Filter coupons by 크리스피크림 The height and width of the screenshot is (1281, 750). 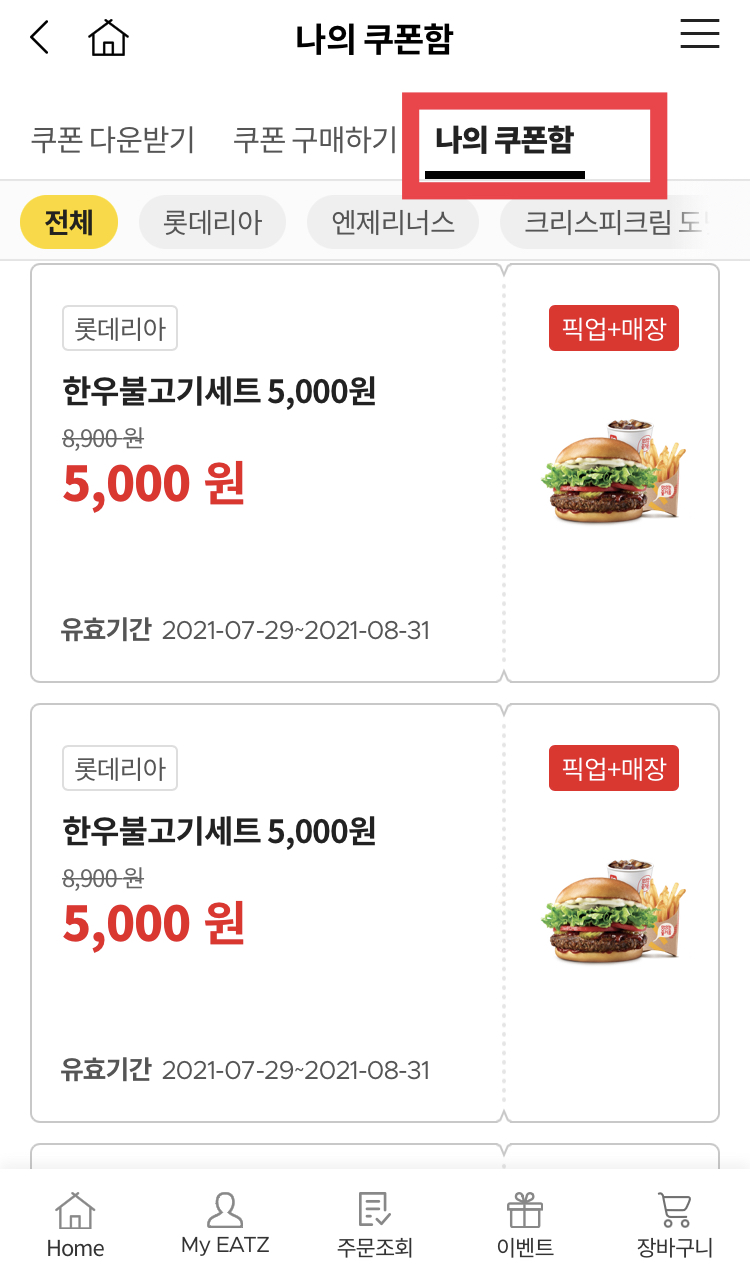click(x=612, y=221)
